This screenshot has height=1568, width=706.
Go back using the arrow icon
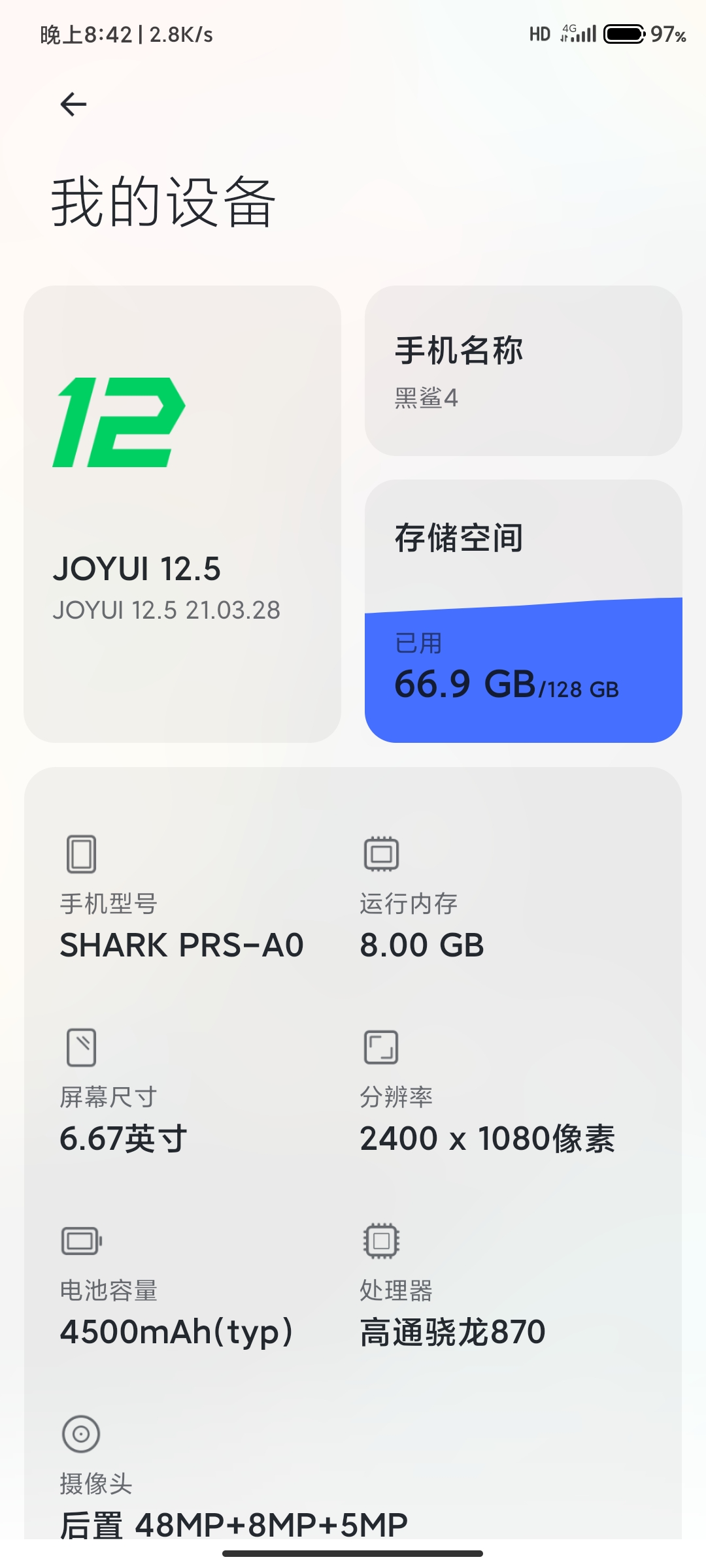point(73,105)
